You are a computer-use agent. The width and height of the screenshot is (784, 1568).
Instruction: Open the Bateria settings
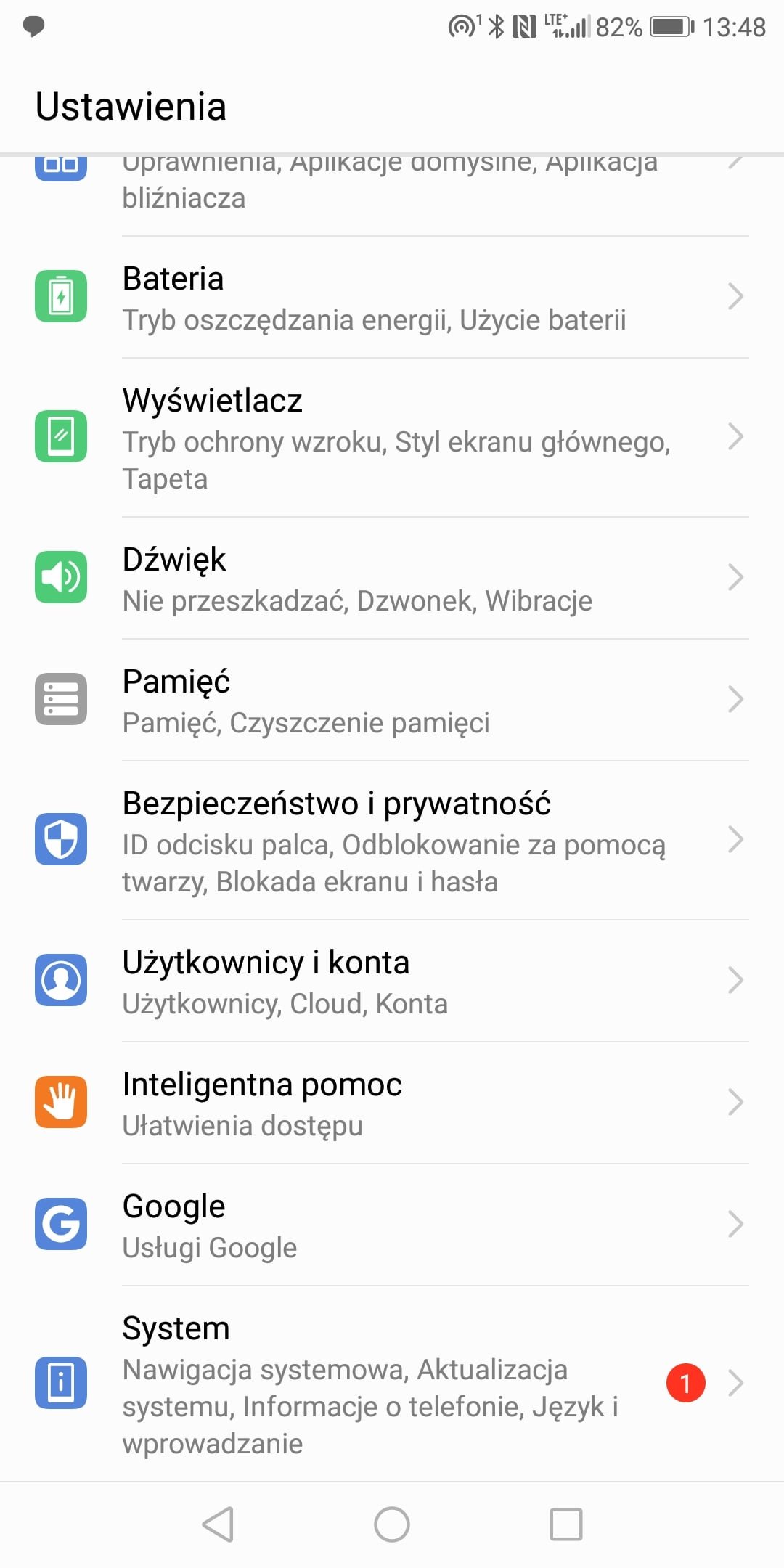(392, 297)
